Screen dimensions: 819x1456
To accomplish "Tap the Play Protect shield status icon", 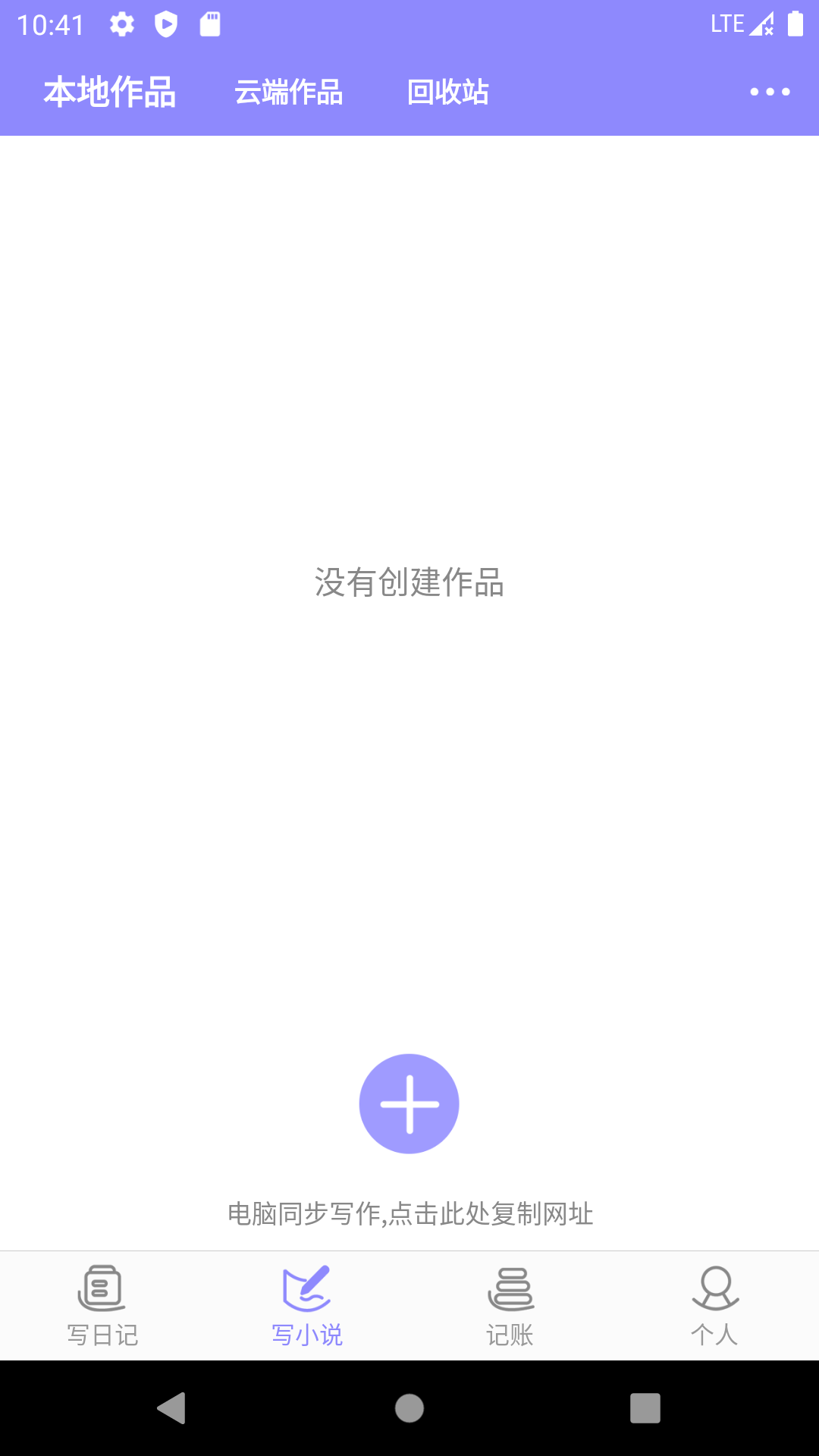I will tap(166, 24).
